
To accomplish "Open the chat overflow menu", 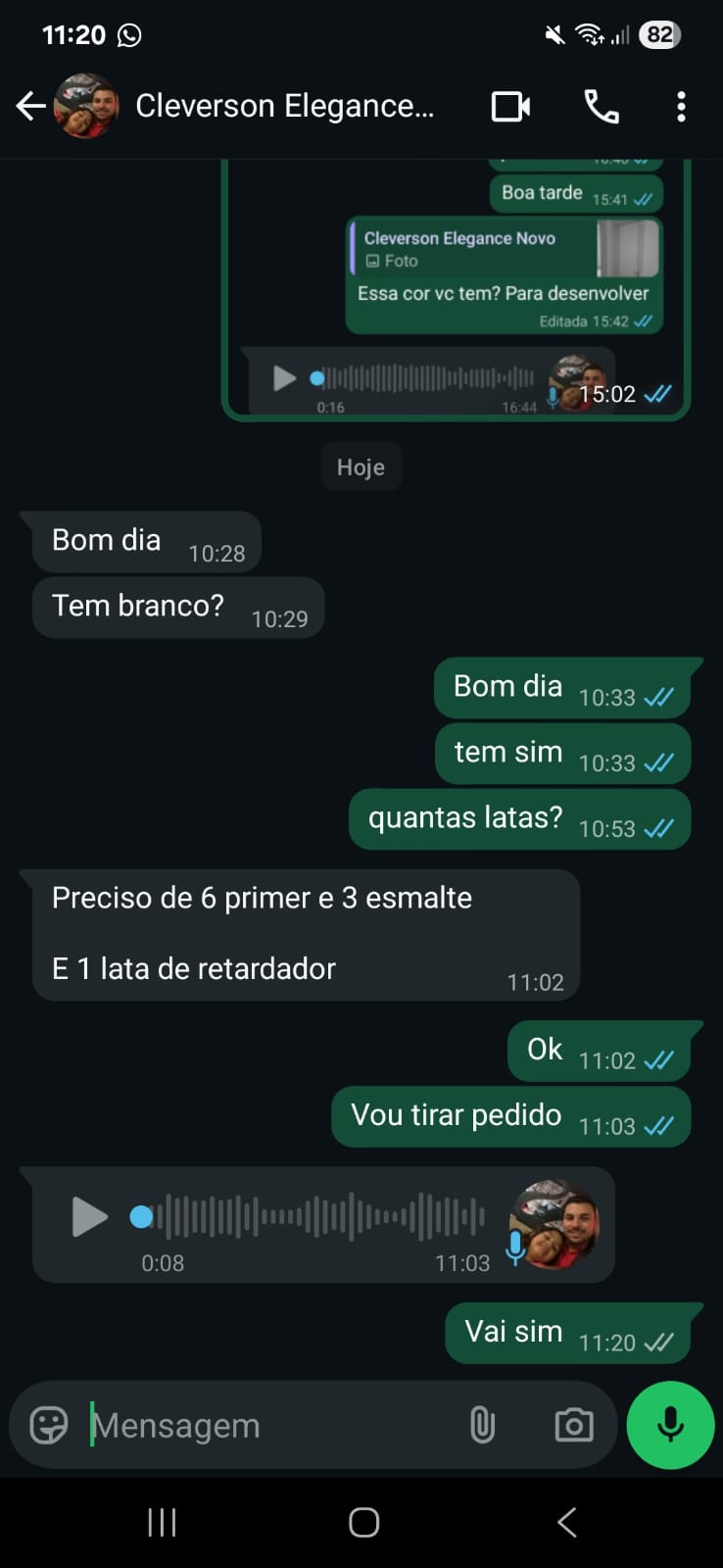I will pyautogui.click(x=681, y=106).
